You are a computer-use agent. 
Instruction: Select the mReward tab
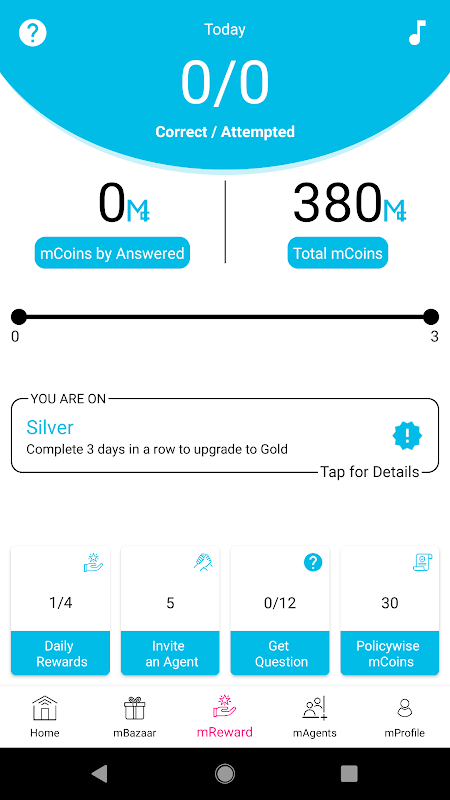pos(225,717)
